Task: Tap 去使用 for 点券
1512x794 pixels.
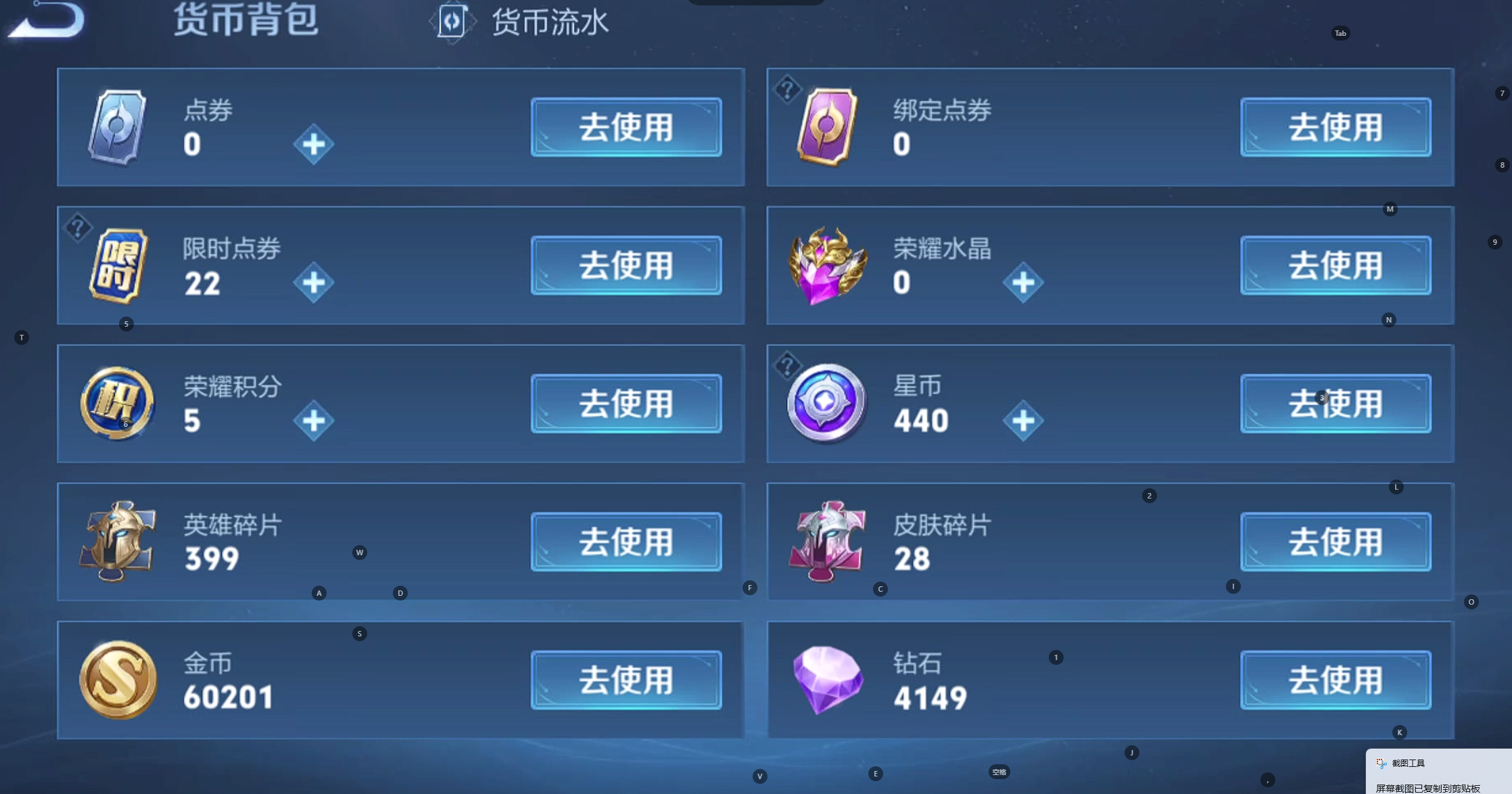Action: pyautogui.click(x=626, y=127)
